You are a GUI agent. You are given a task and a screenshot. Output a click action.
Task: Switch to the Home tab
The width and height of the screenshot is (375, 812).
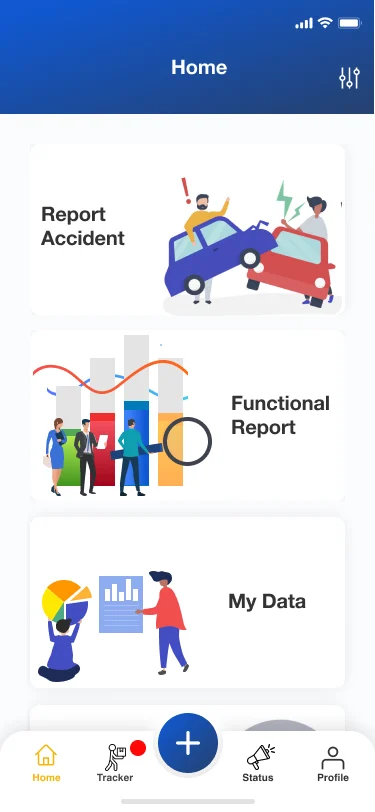click(46, 763)
